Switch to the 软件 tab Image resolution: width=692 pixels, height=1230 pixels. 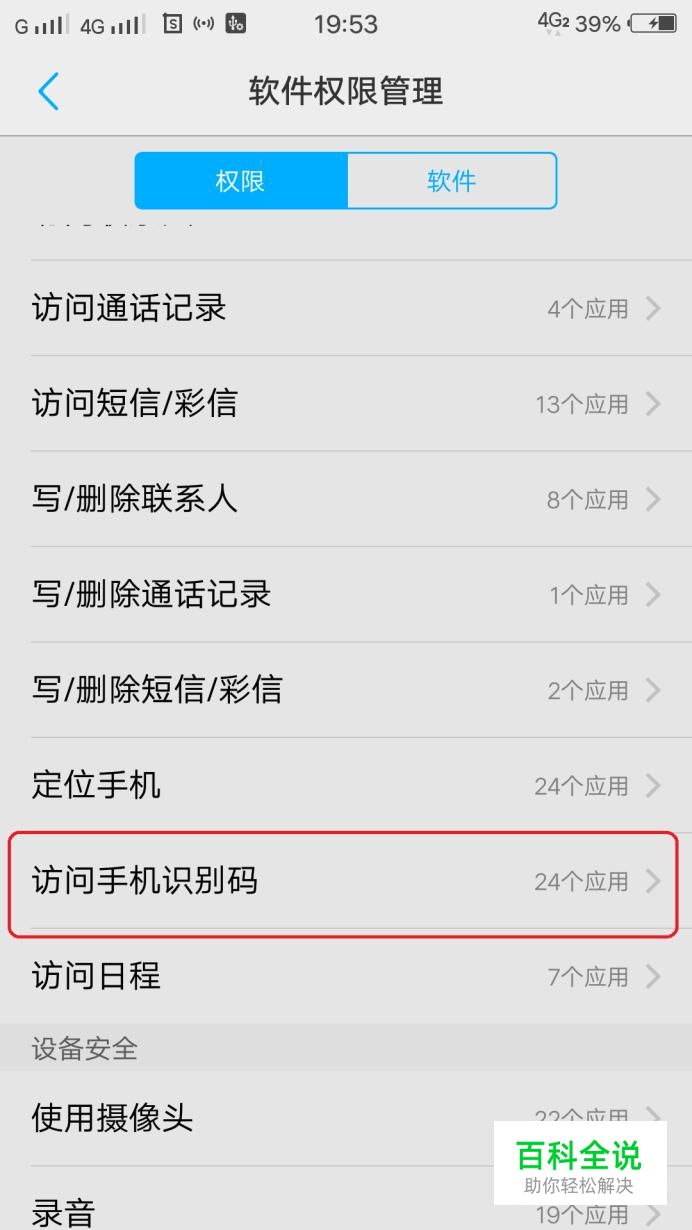pos(451,181)
